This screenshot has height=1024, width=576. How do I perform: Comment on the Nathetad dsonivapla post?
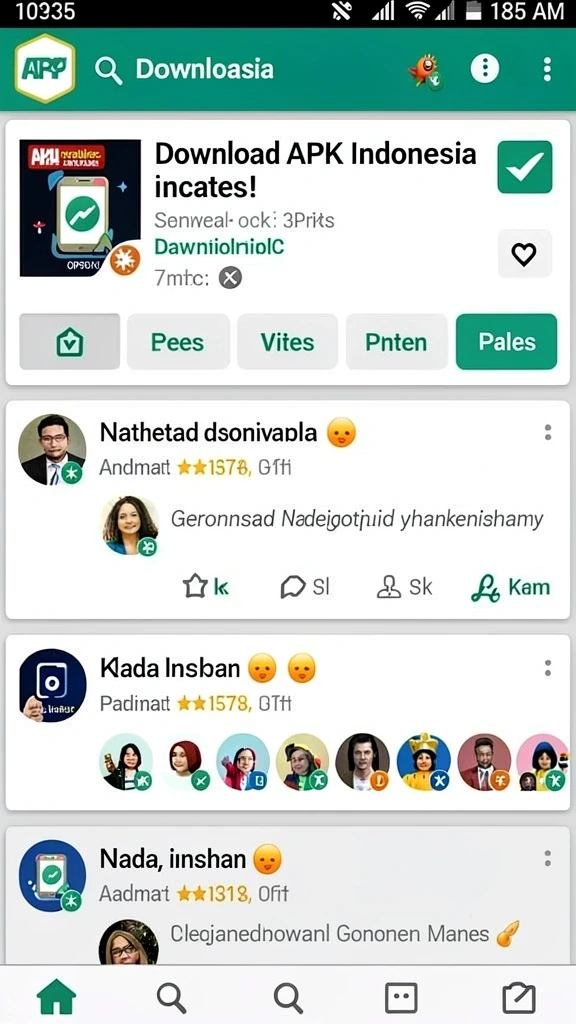click(305, 587)
